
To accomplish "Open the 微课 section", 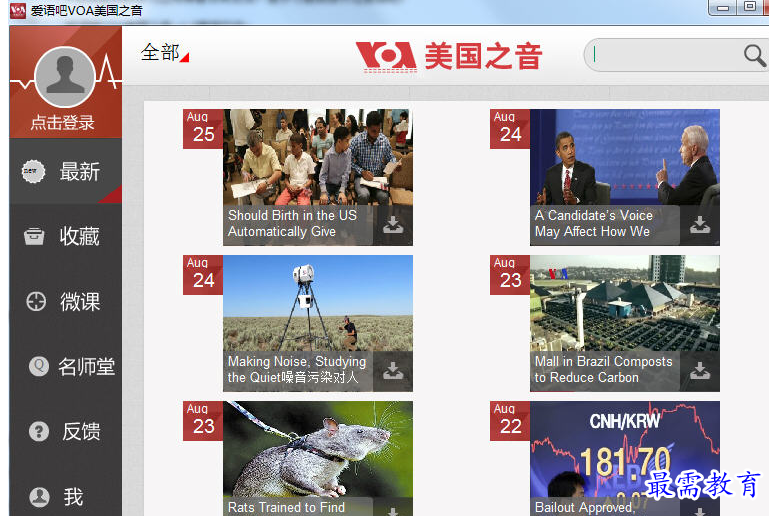I will pyautogui.click(x=66, y=301).
